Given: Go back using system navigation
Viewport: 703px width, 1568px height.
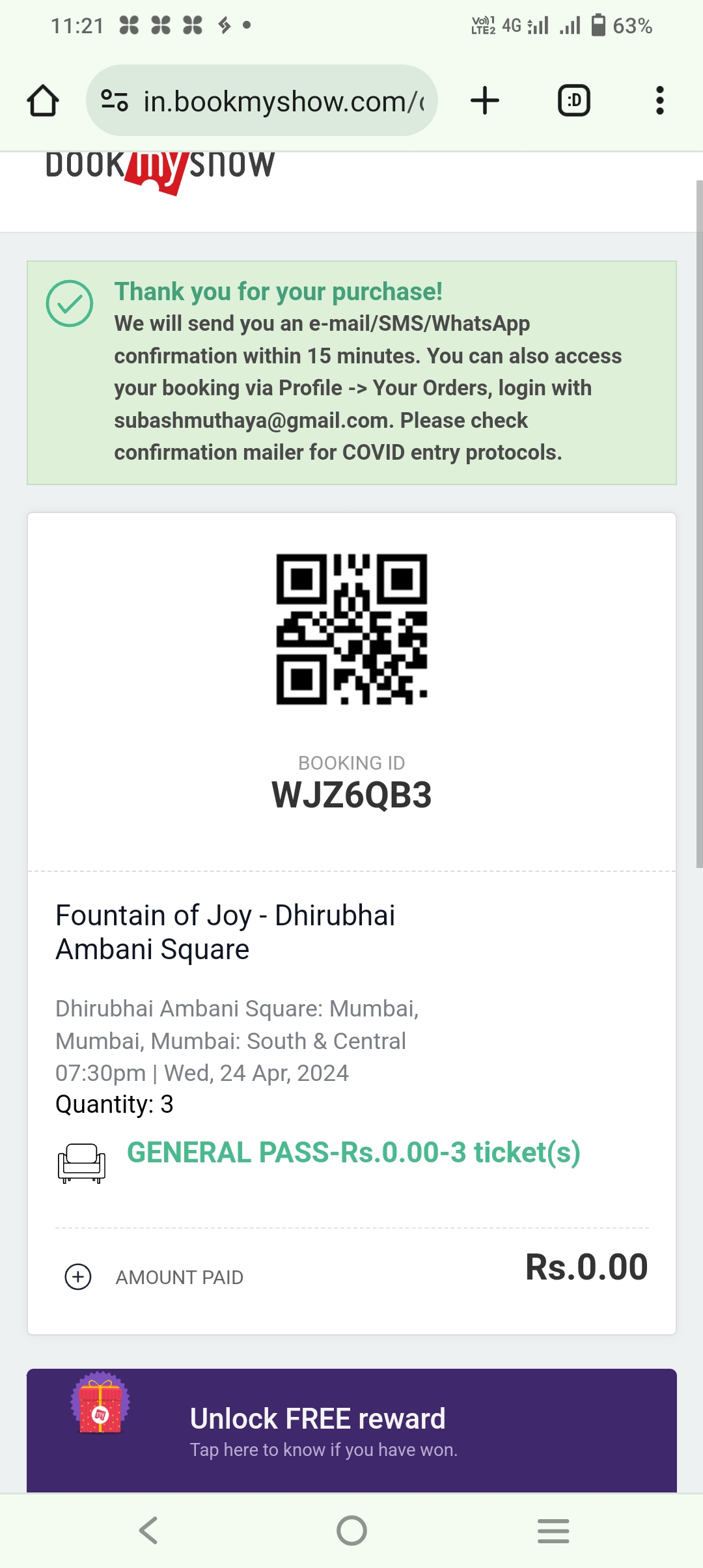Looking at the screenshot, I should pos(149,1530).
